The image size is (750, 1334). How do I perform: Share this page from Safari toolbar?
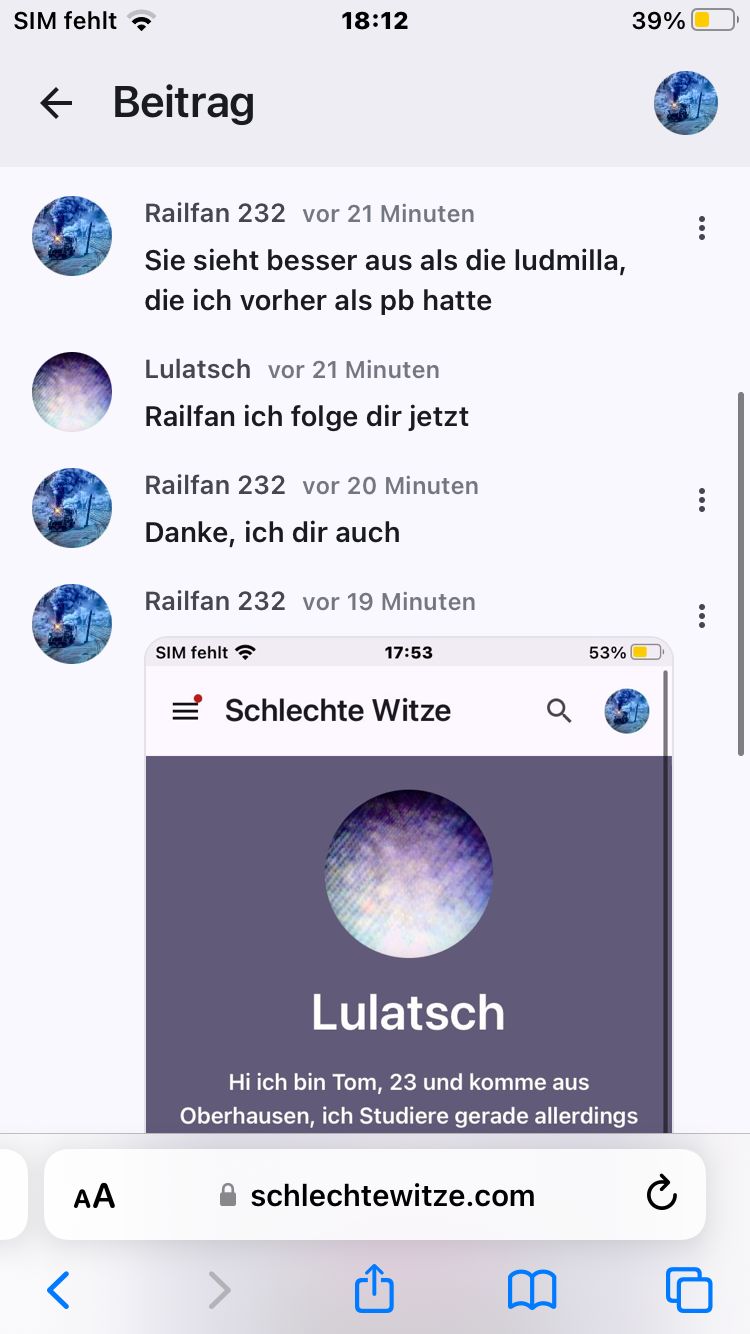coord(375,1290)
